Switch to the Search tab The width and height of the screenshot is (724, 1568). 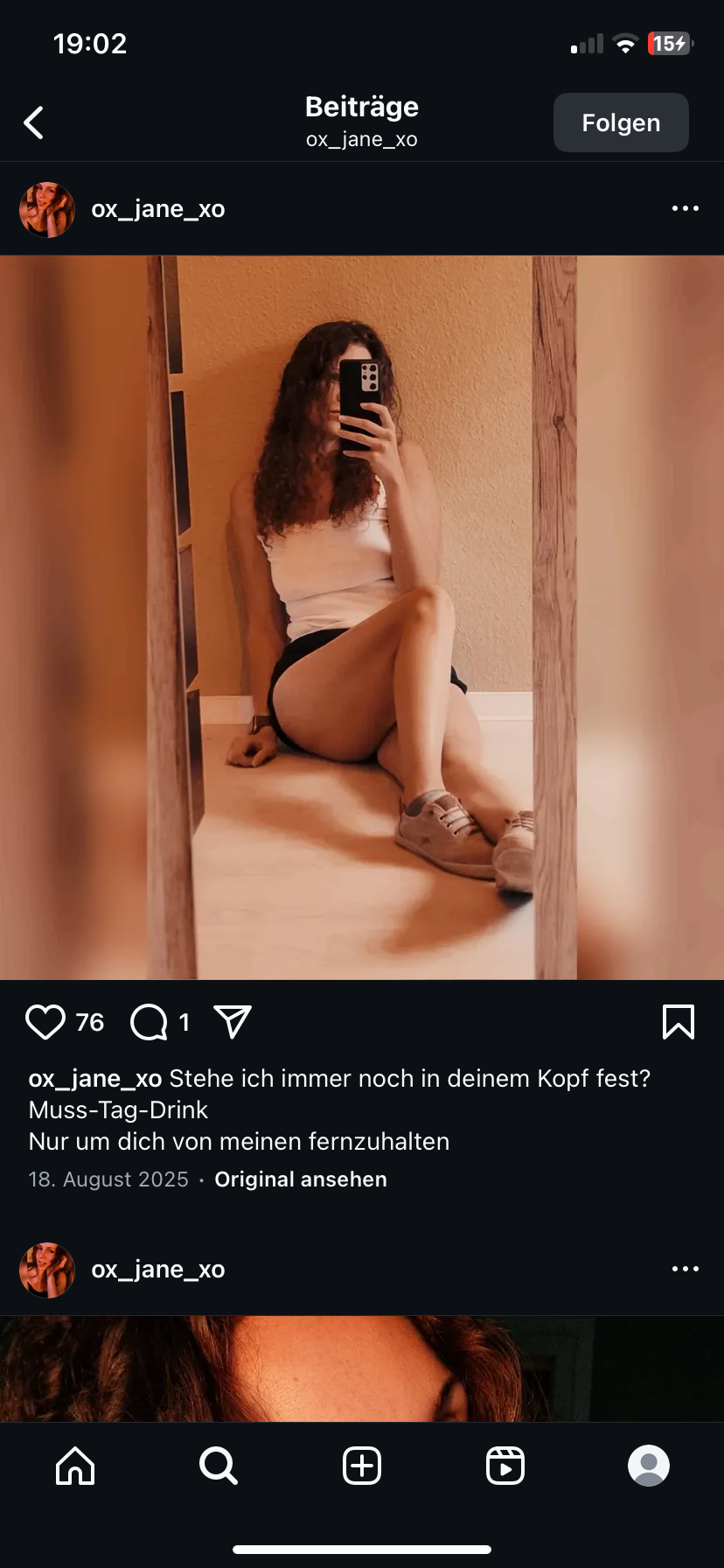(218, 1466)
